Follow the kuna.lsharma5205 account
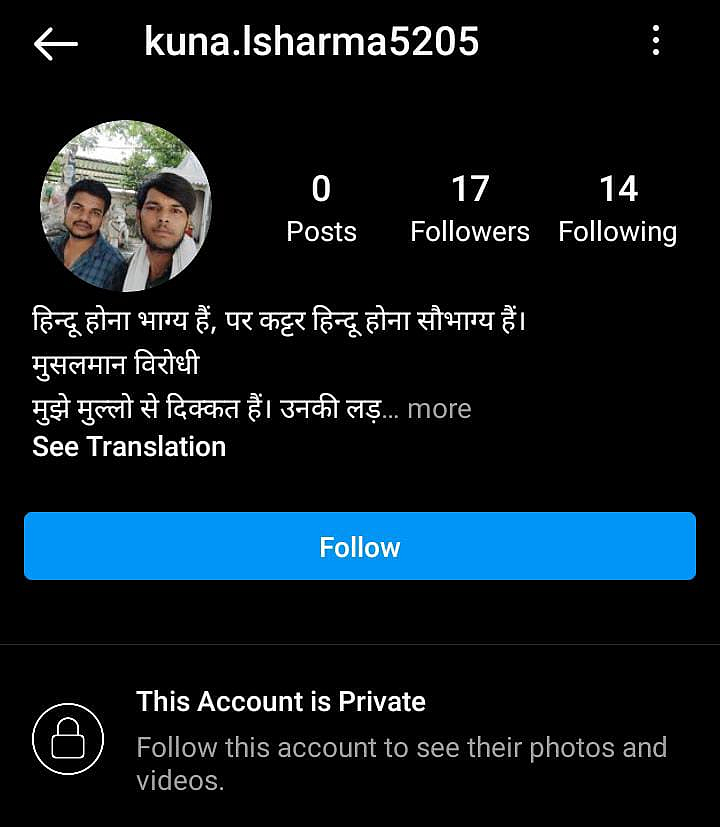720x827 pixels. pos(359,546)
